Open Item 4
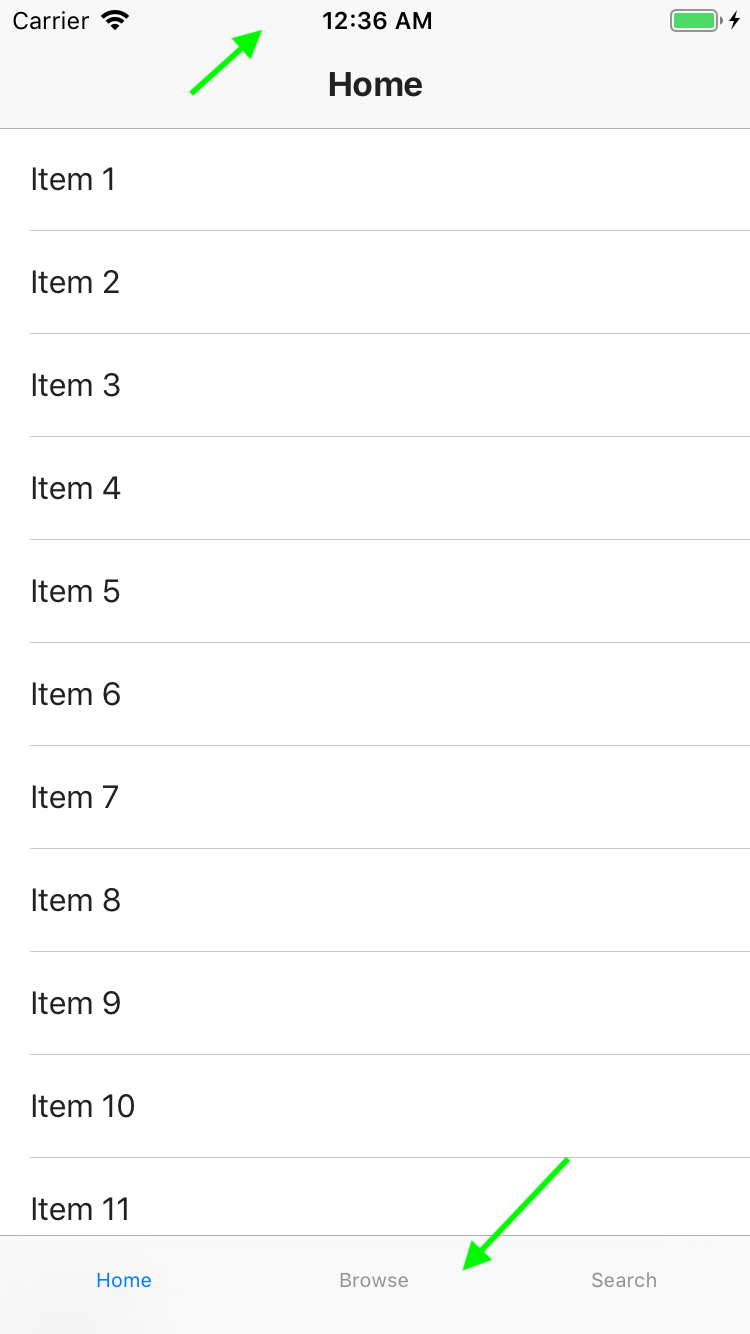The height and width of the screenshot is (1334, 750). point(375,489)
